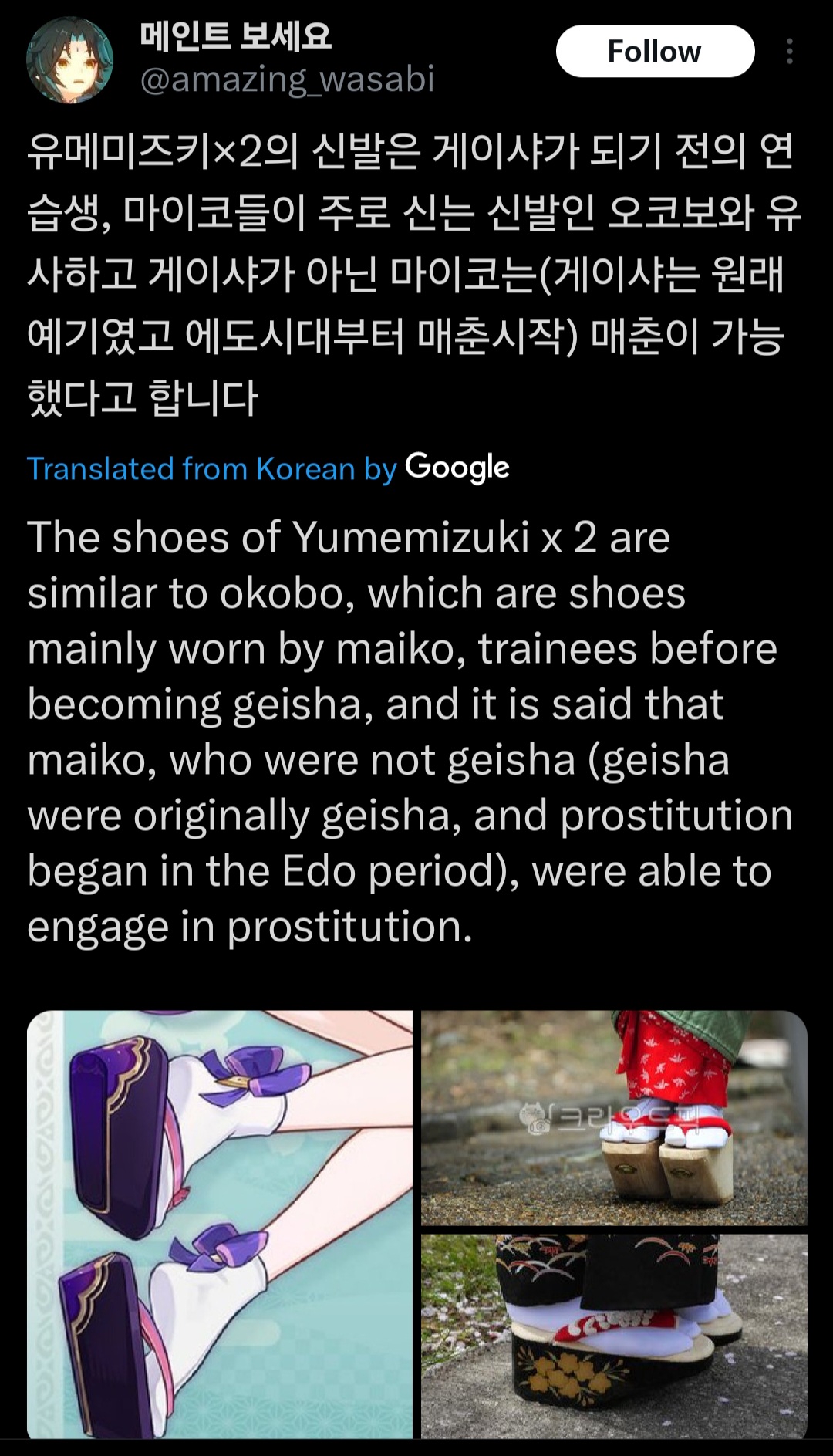Open the author's profile avatar
The width and height of the screenshot is (833, 1456).
pos(69,59)
